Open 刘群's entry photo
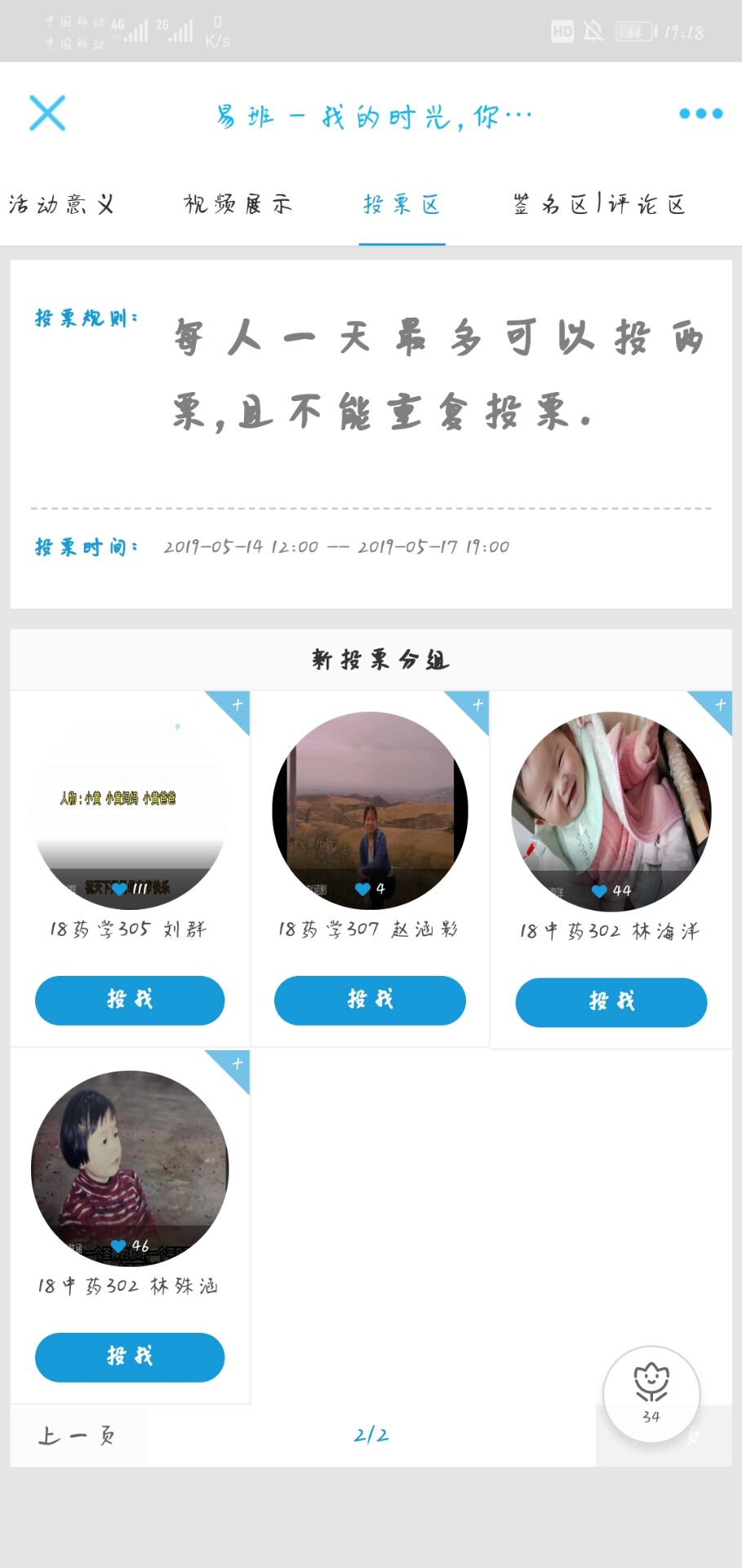 click(130, 810)
